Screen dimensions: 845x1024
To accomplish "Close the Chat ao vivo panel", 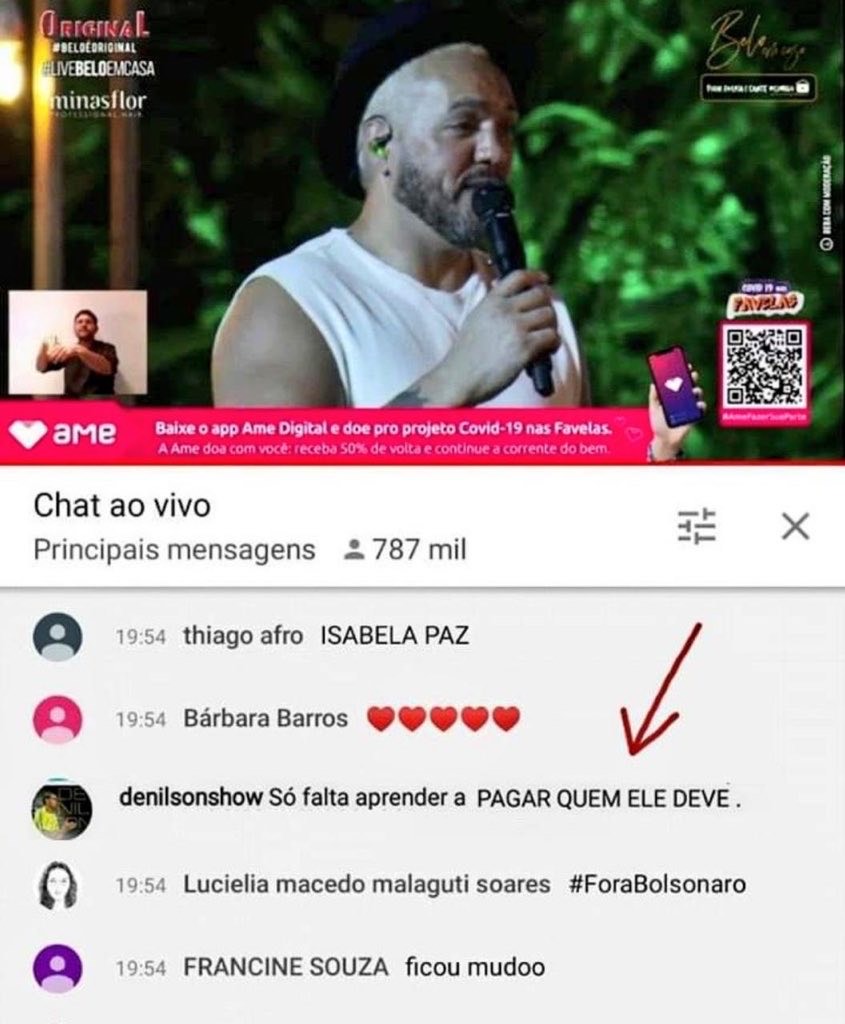I will click(795, 526).
